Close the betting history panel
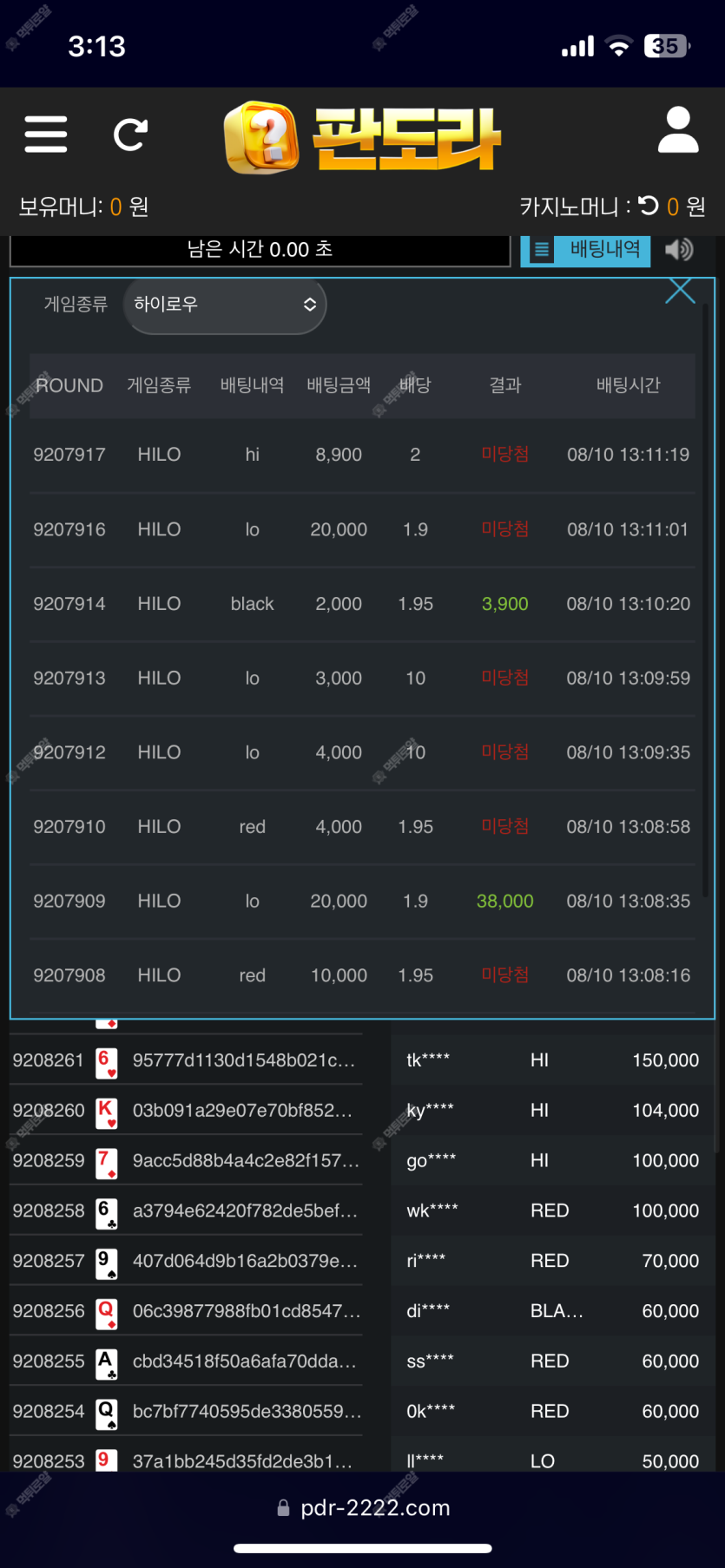Viewport: 725px width, 1568px height. click(x=680, y=291)
